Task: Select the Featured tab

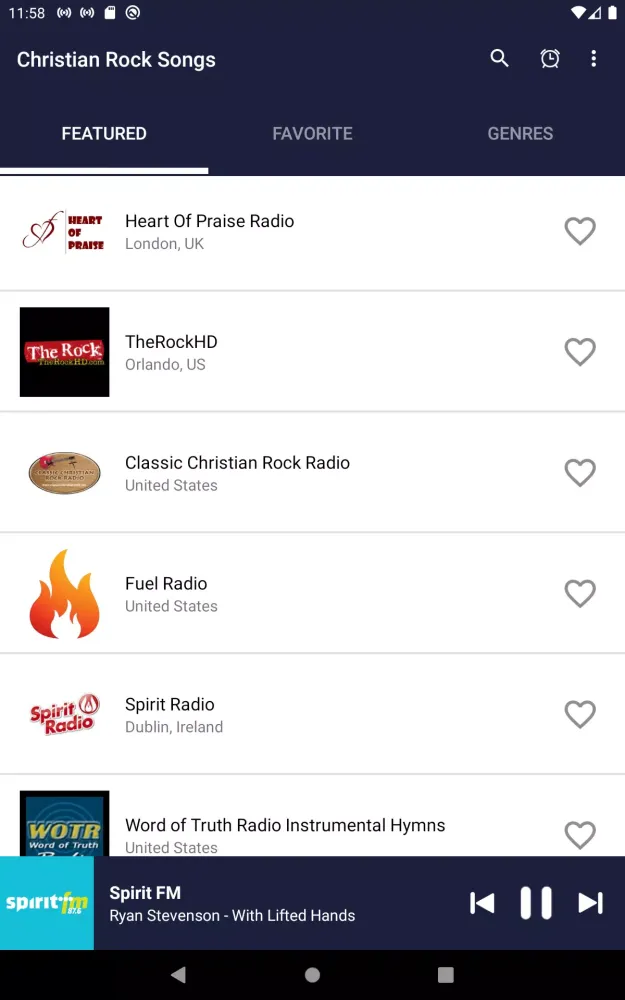Action: [104, 134]
